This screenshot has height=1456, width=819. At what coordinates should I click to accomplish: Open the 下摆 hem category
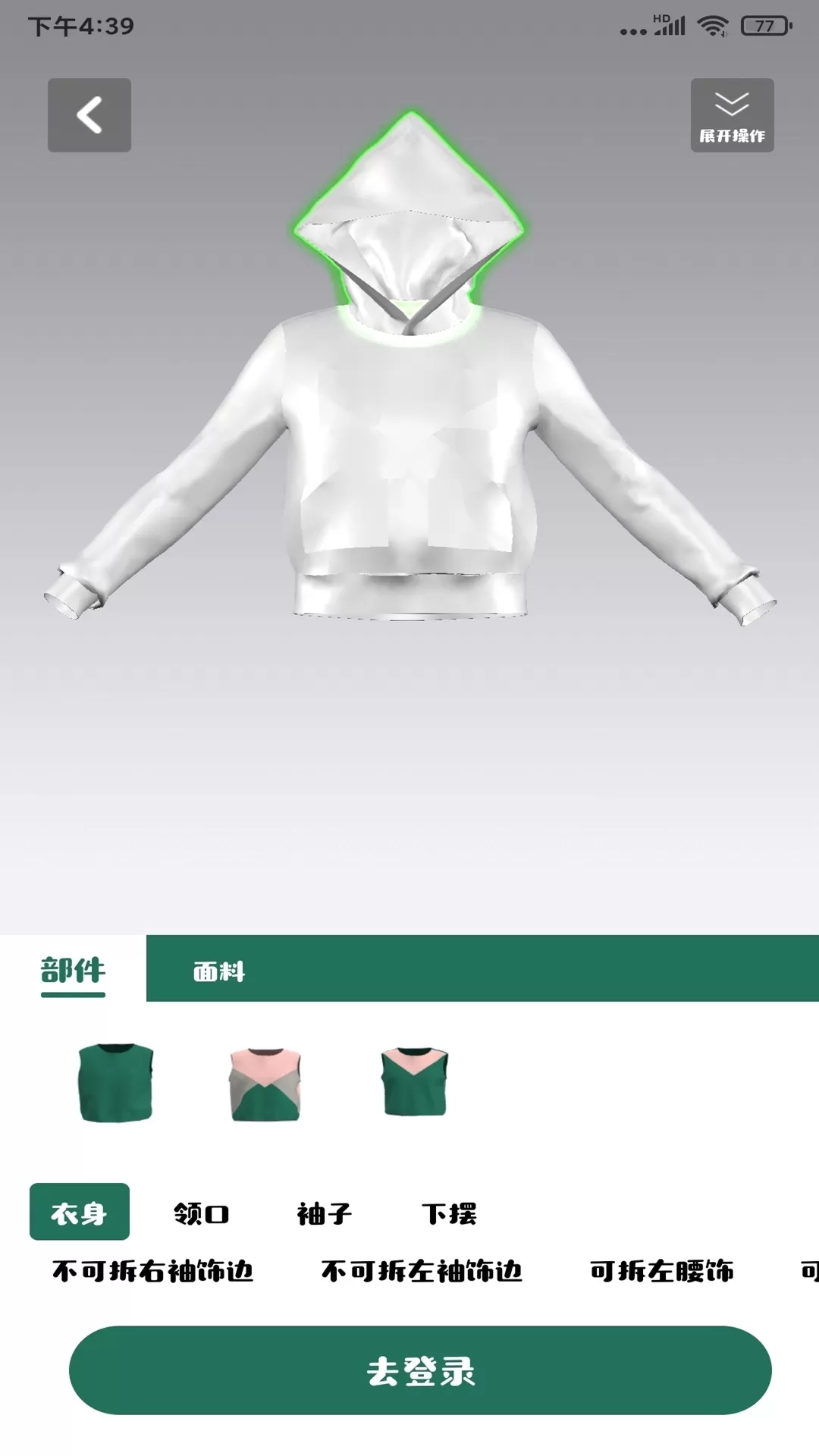tap(449, 1213)
